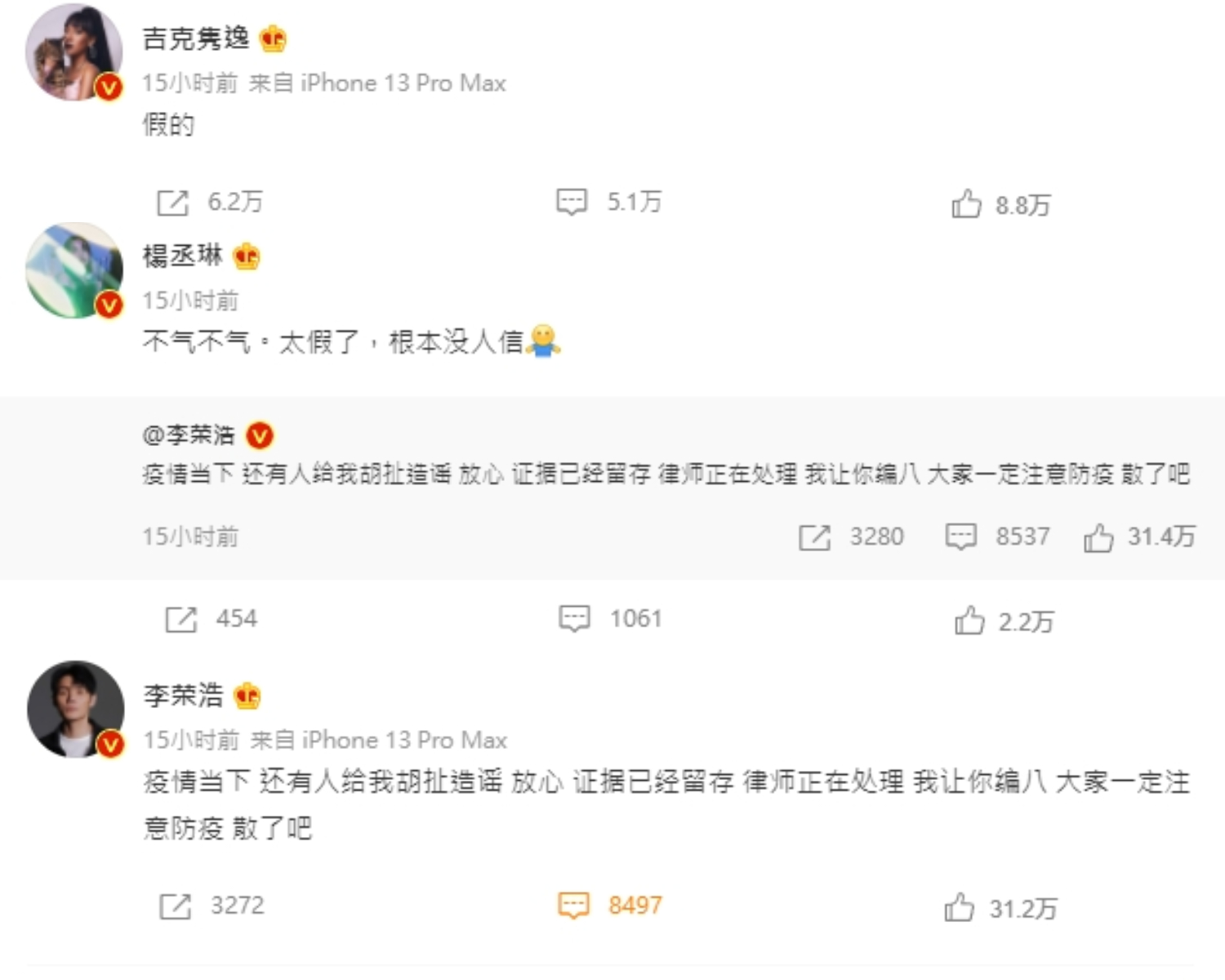Open the @李荣浩 mention link

point(189,435)
